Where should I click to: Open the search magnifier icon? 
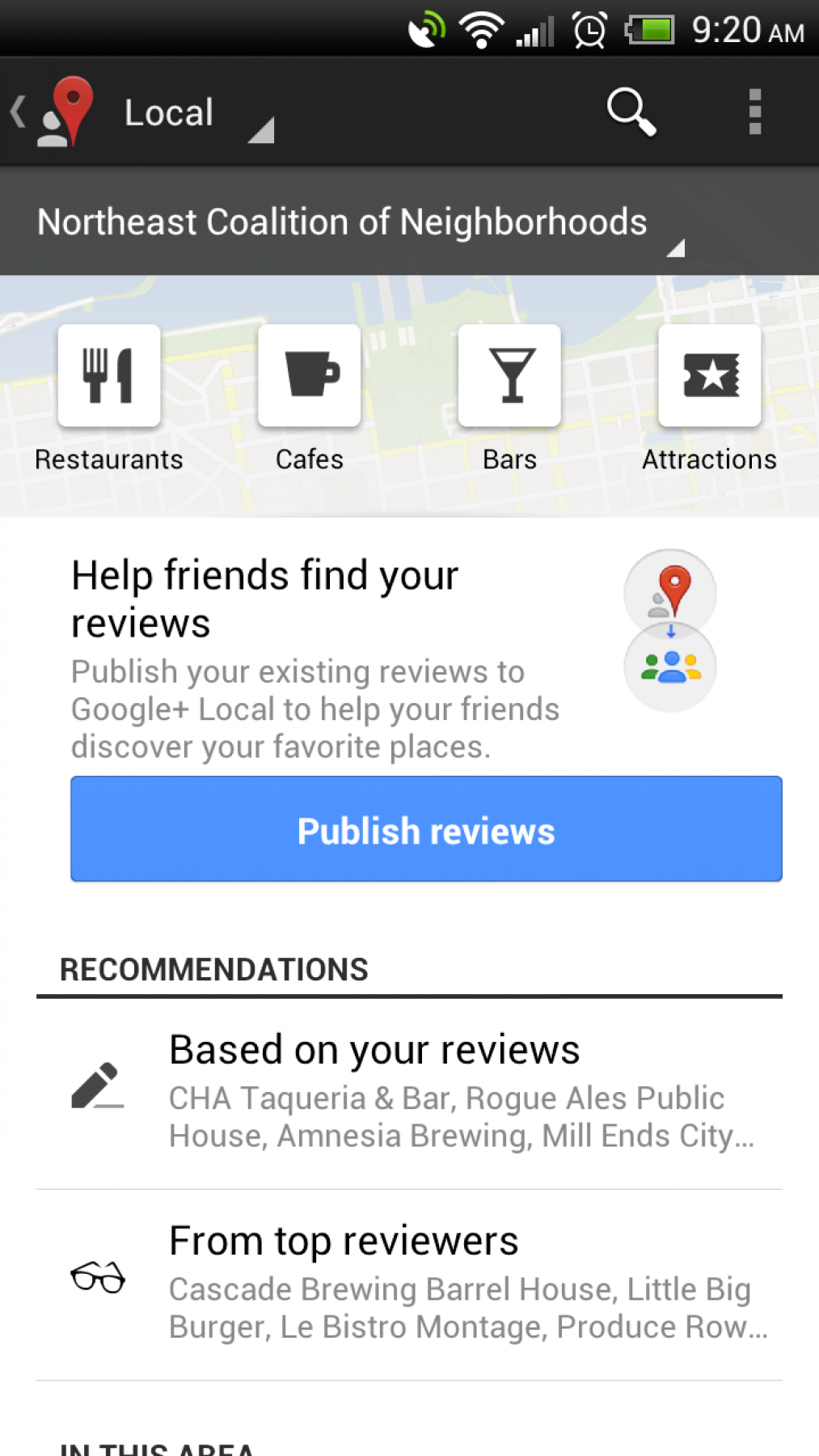coord(631,112)
